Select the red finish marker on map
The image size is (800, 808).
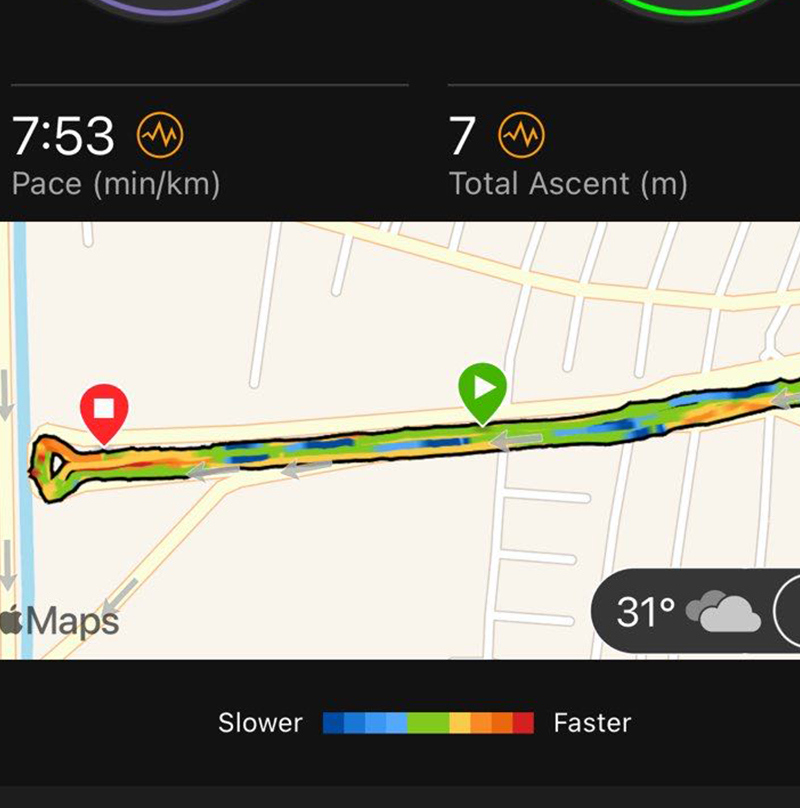pyautogui.click(x=104, y=409)
